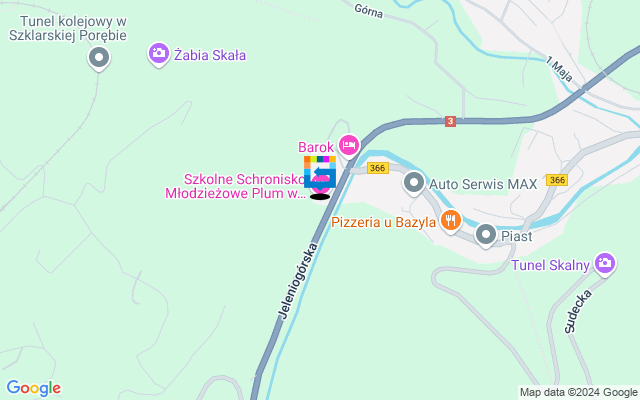The image size is (640, 400).
Task: Select the Żabia Skała viewpoint marker
Action: (x=158, y=54)
